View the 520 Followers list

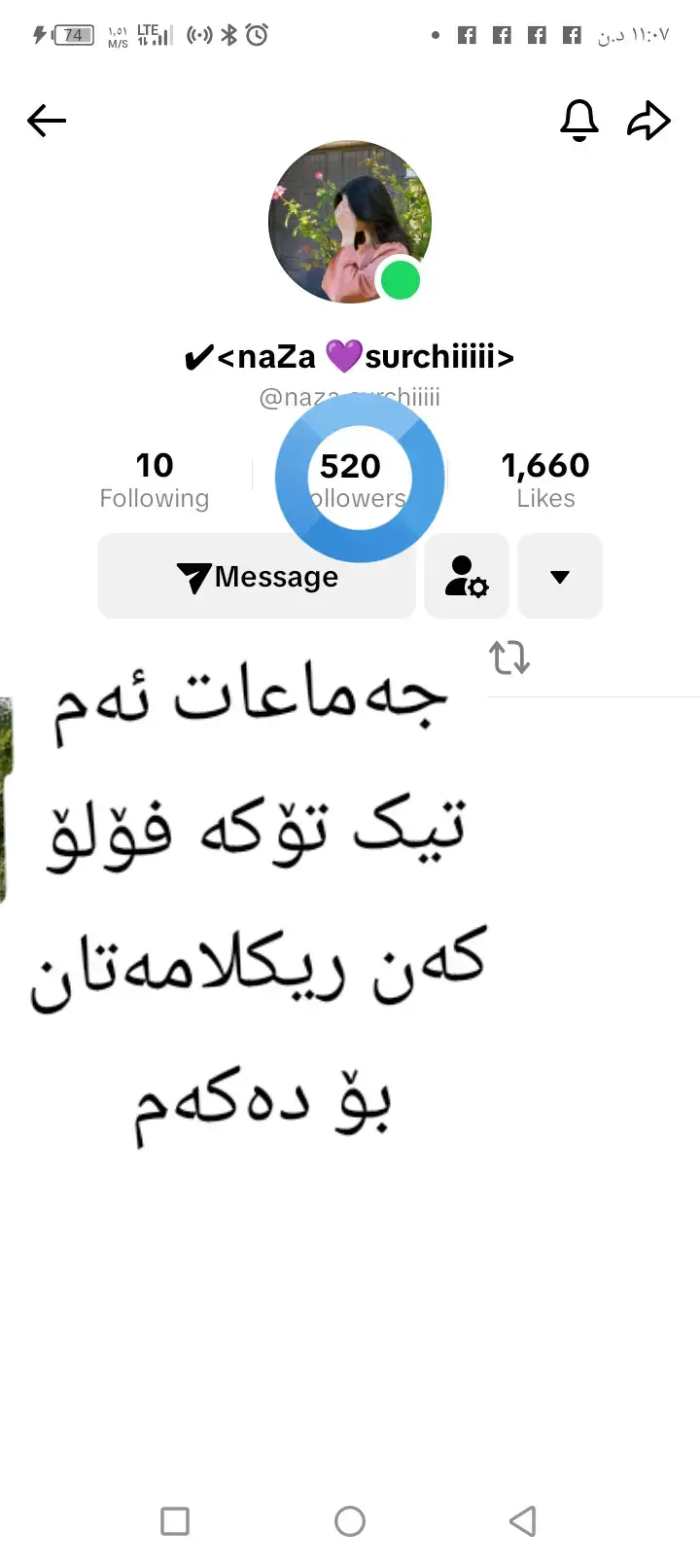coord(351,480)
